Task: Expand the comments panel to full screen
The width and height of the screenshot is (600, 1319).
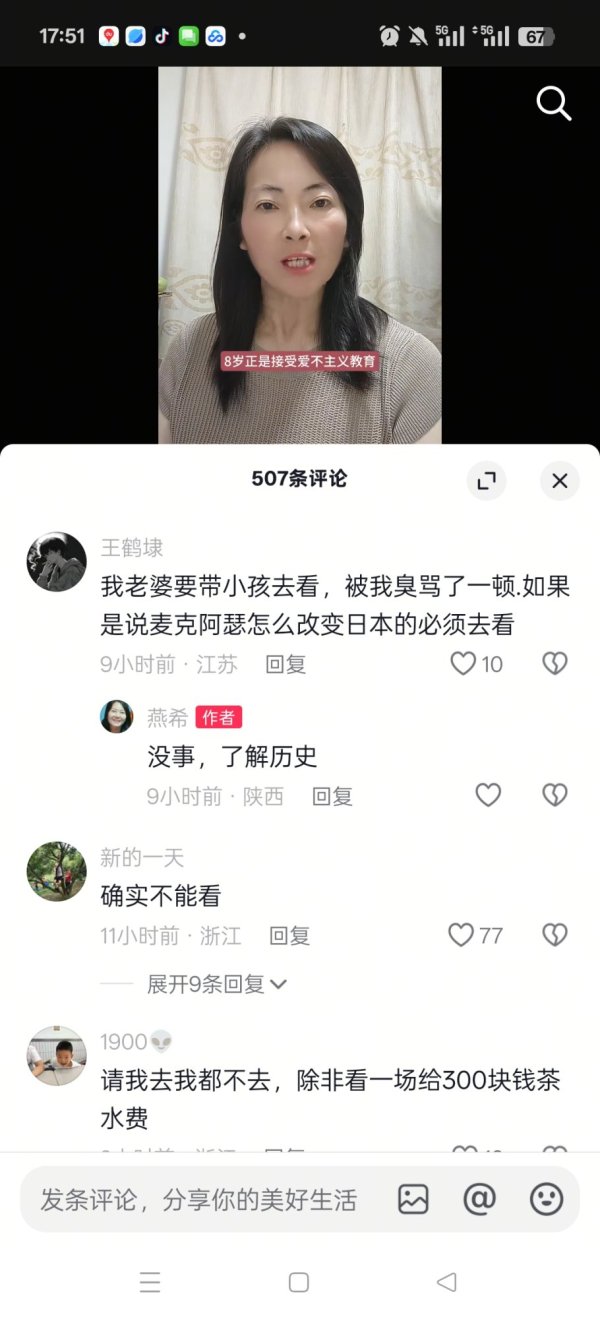Action: [487, 481]
